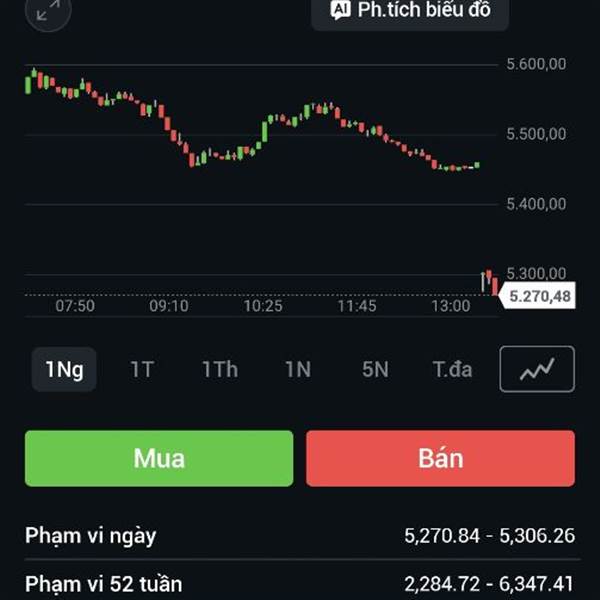The width and height of the screenshot is (600, 600).
Task: Expand the chart to fullscreen
Action: point(48,12)
